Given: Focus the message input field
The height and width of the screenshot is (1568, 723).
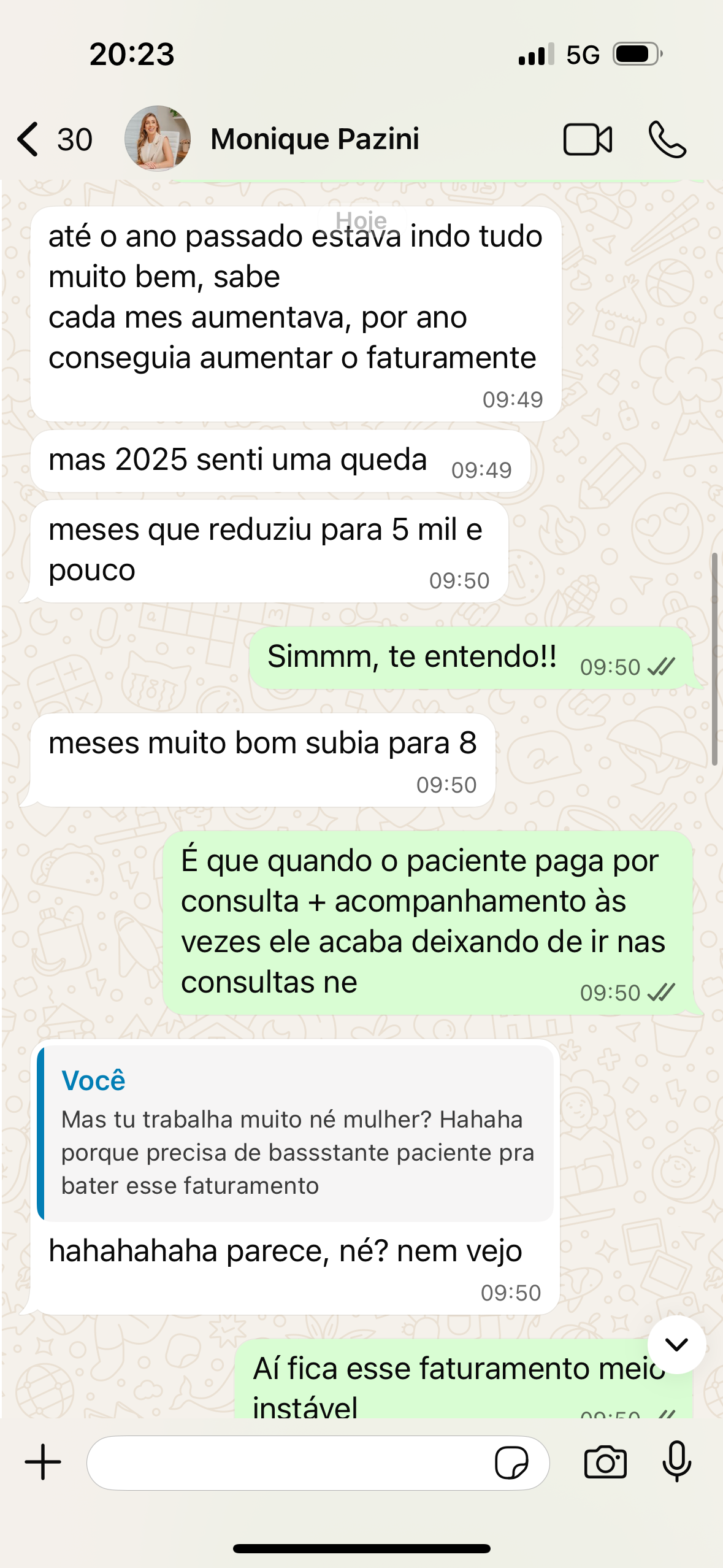Looking at the screenshot, I should pyautogui.click(x=288, y=1463).
